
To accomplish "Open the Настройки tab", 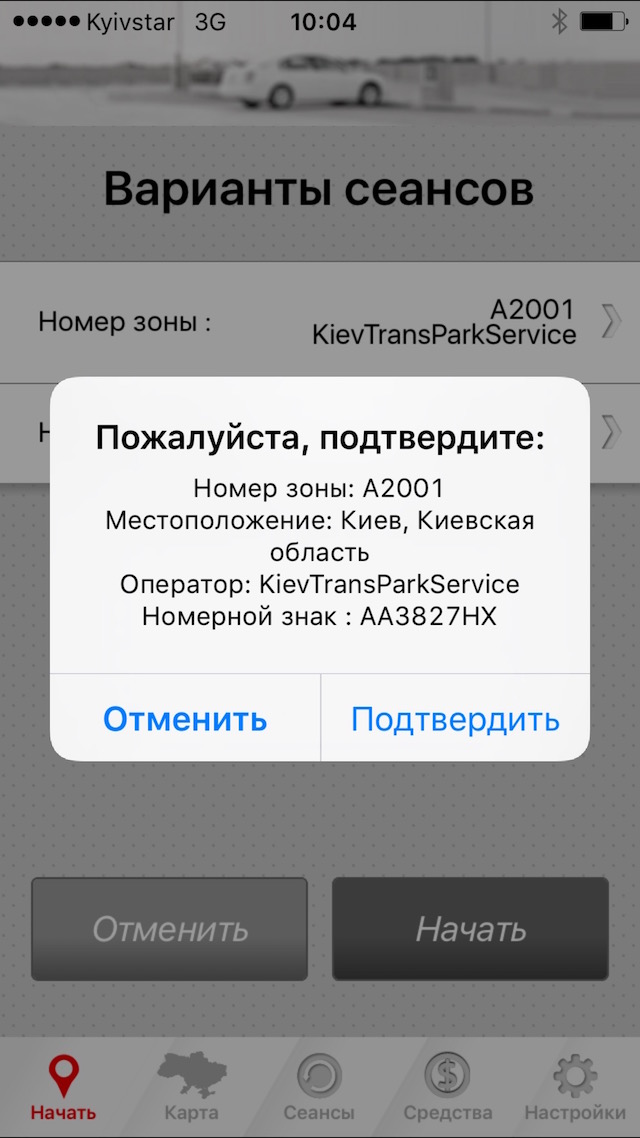I will 575,1088.
